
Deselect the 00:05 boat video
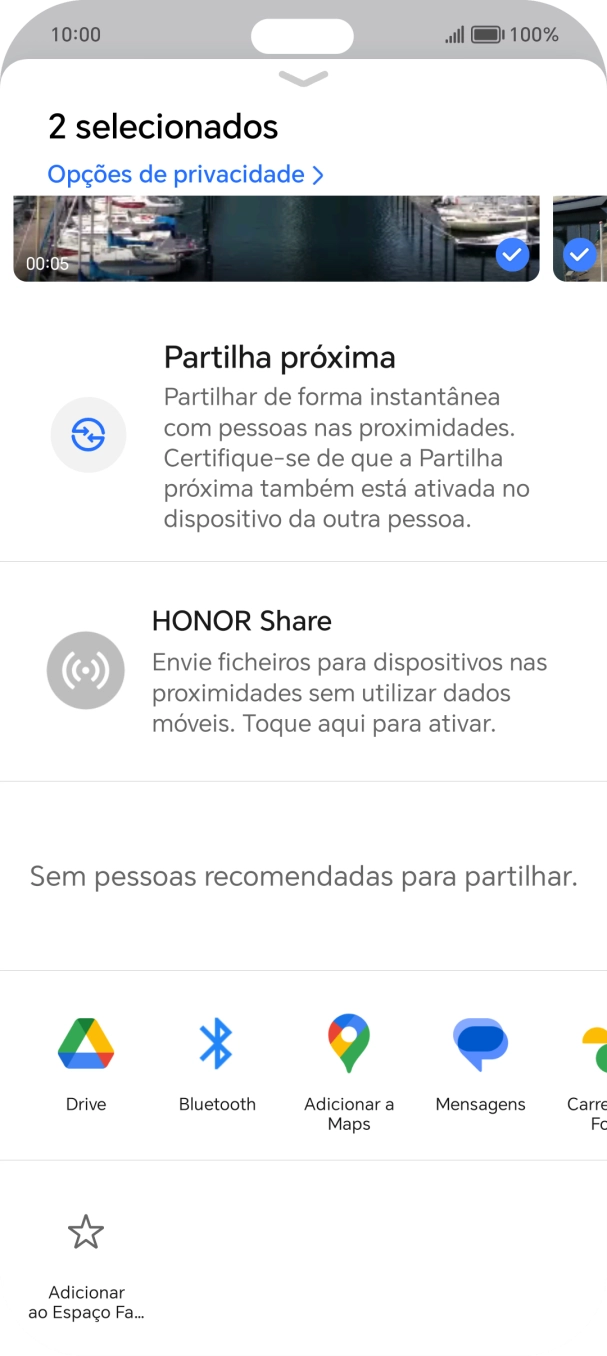pyautogui.click(x=512, y=256)
